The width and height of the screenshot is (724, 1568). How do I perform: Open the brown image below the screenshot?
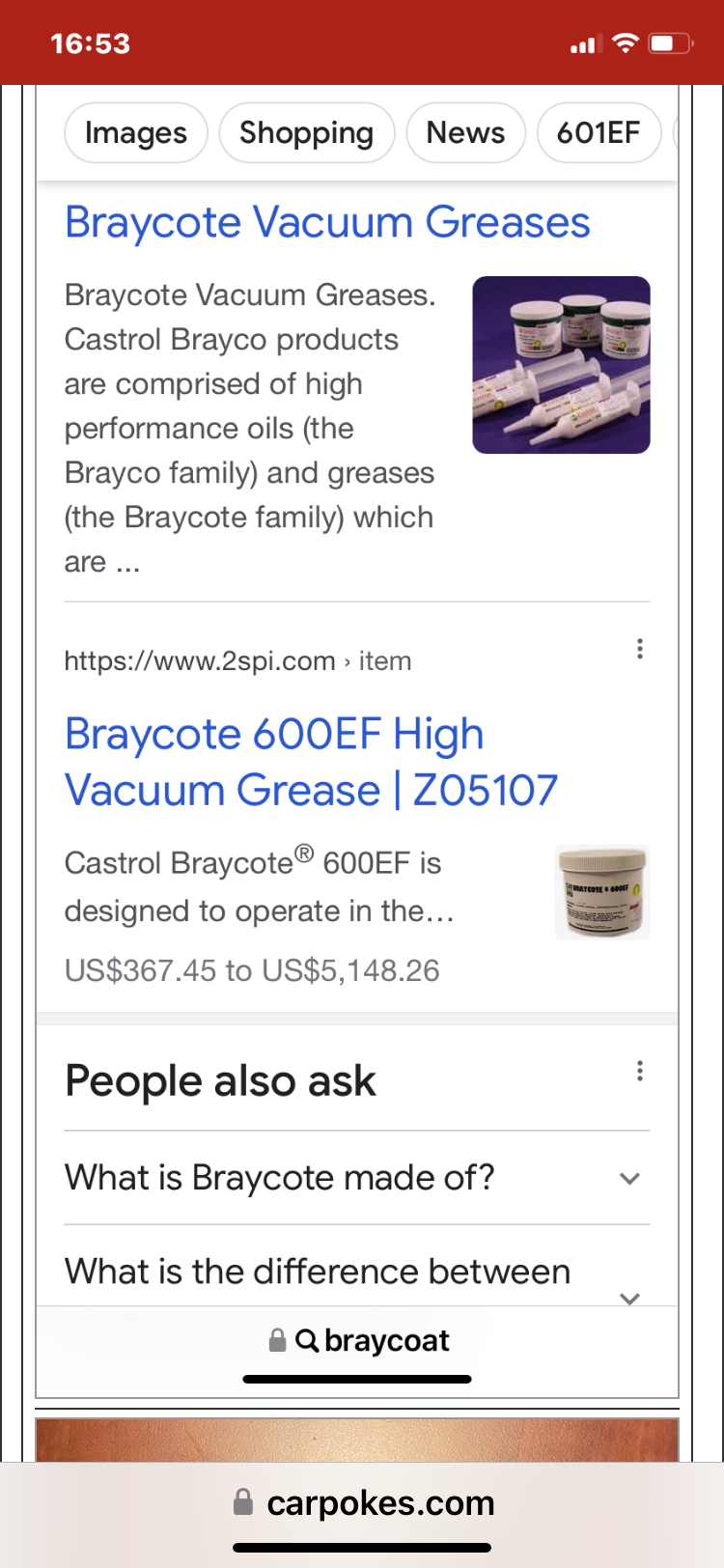click(357, 1441)
